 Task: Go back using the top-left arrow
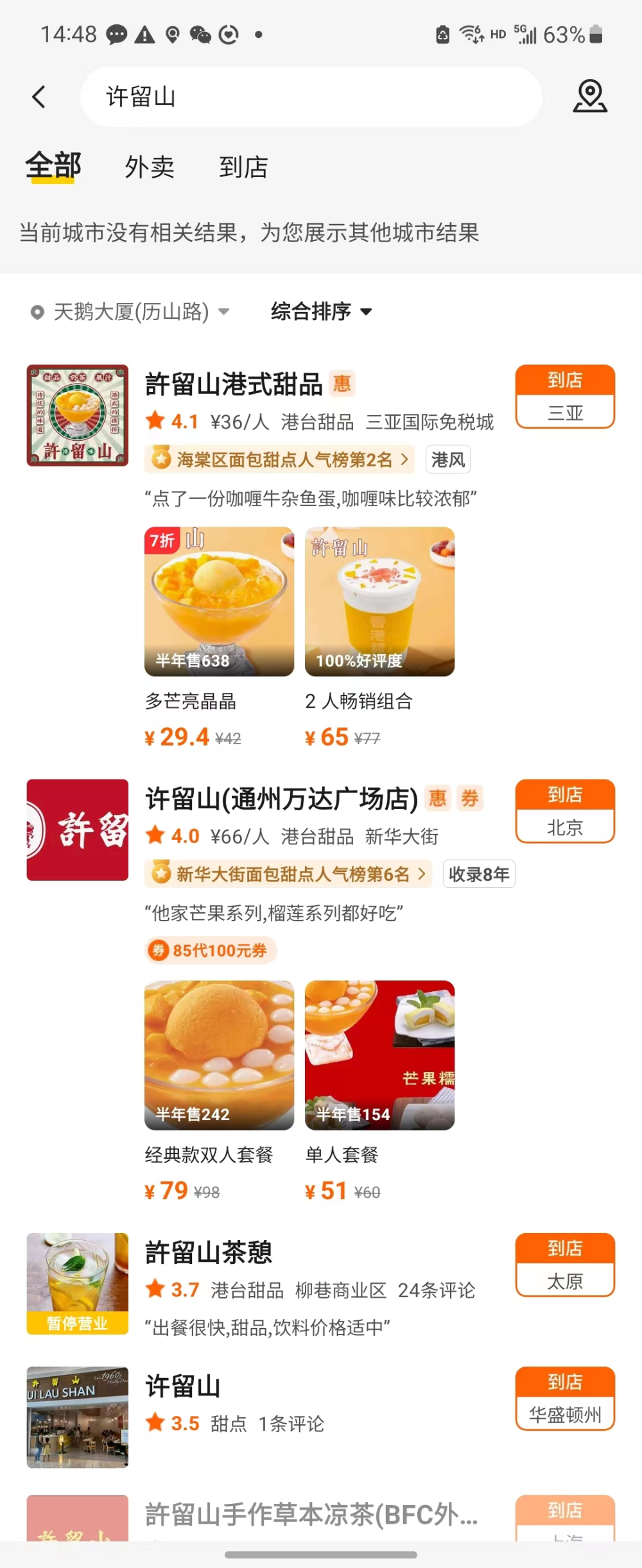pyautogui.click(x=39, y=97)
